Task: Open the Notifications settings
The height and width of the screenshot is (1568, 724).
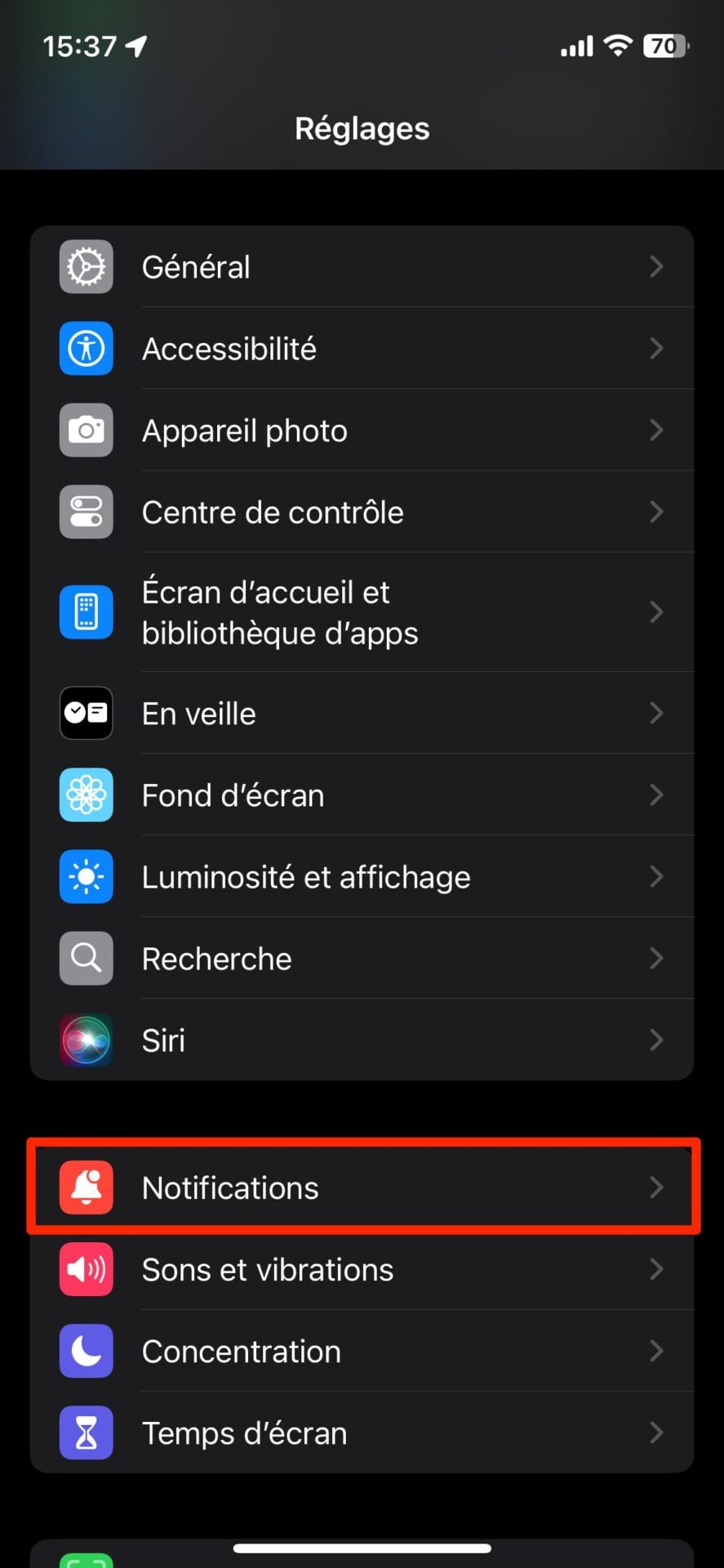Action: (x=362, y=1187)
